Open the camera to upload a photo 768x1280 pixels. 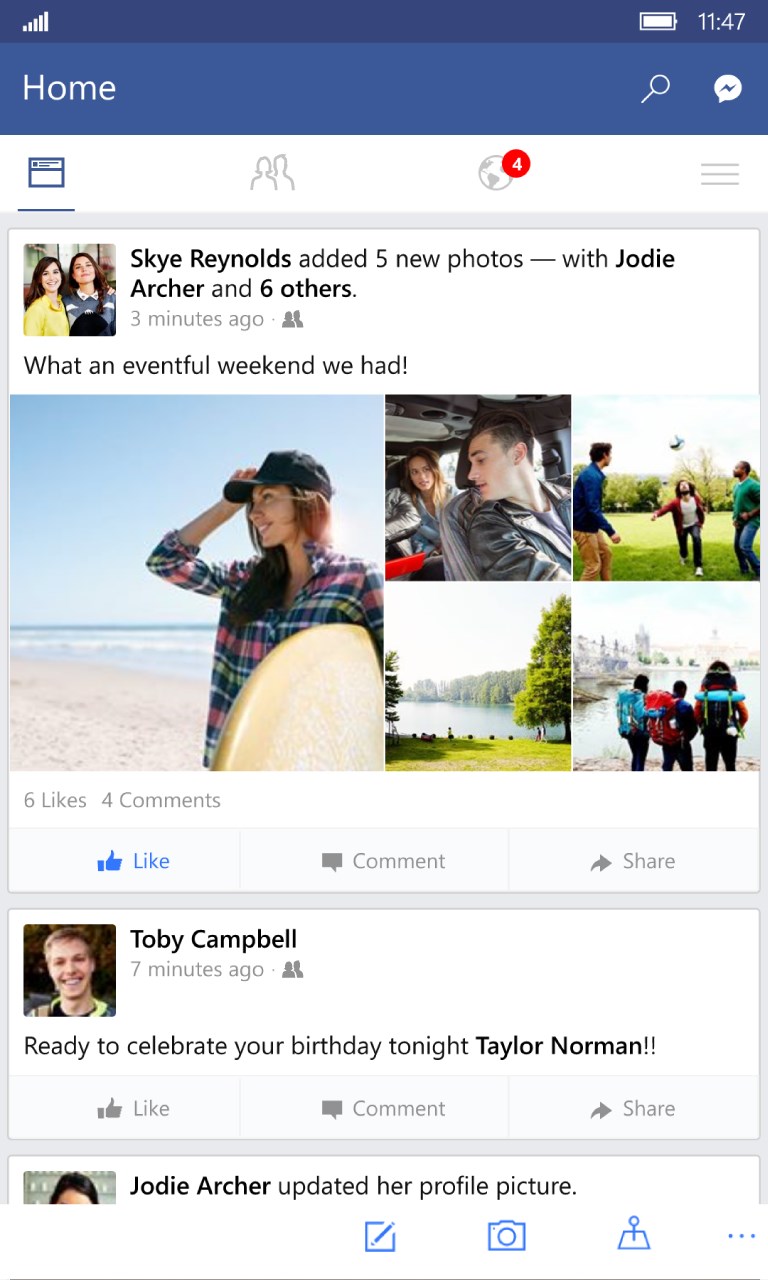click(x=507, y=1237)
